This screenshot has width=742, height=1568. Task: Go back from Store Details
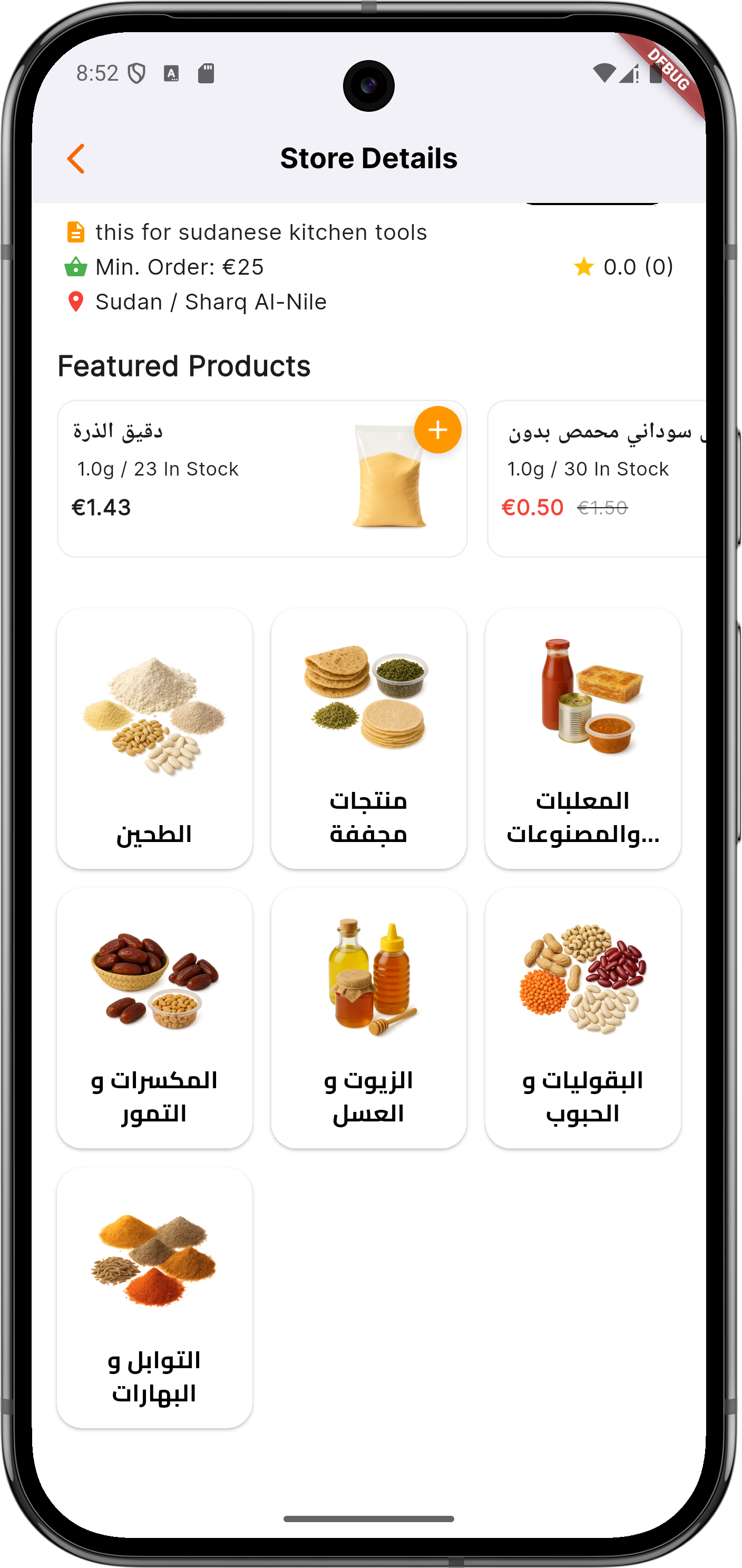(76, 159)
